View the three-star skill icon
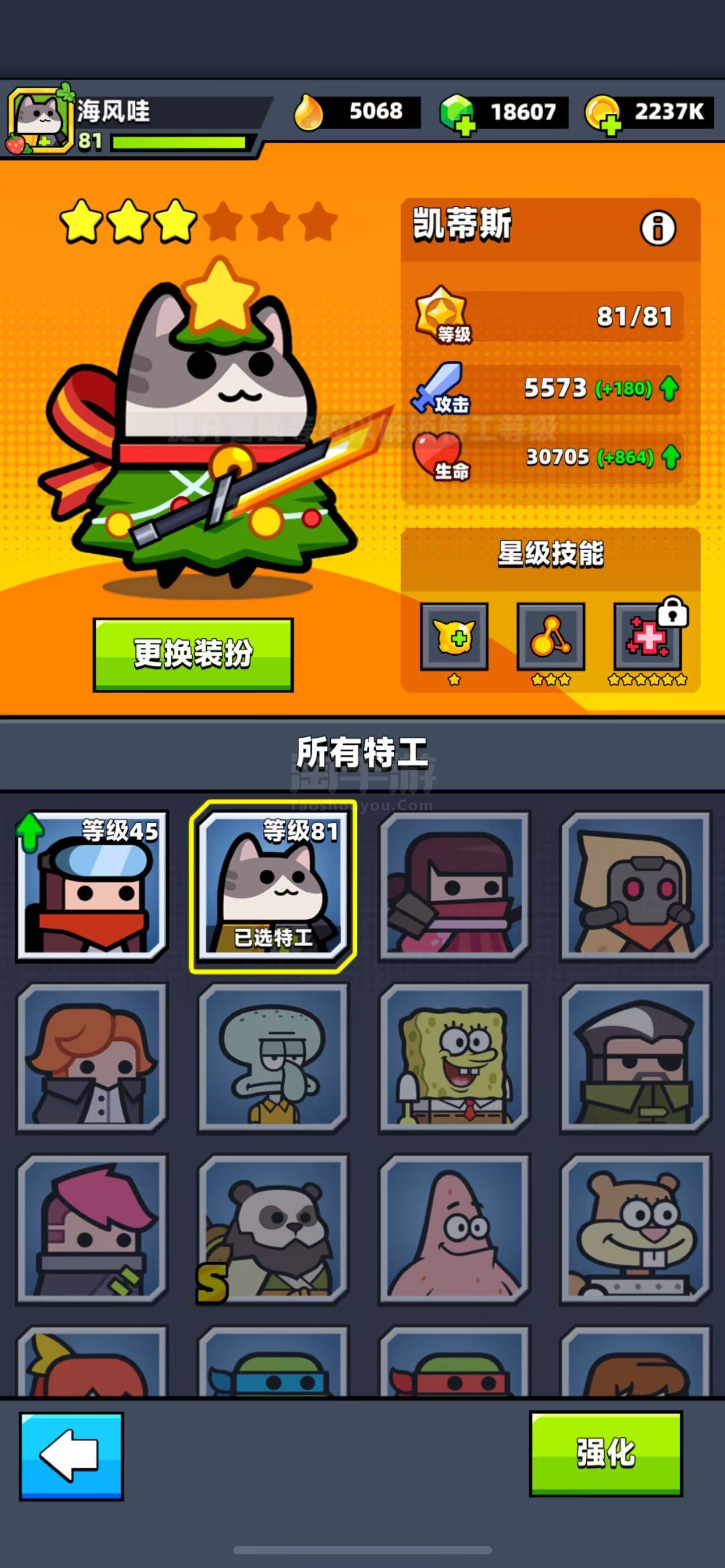Viewport: 725px width, 1568px height. click(551, 636)
